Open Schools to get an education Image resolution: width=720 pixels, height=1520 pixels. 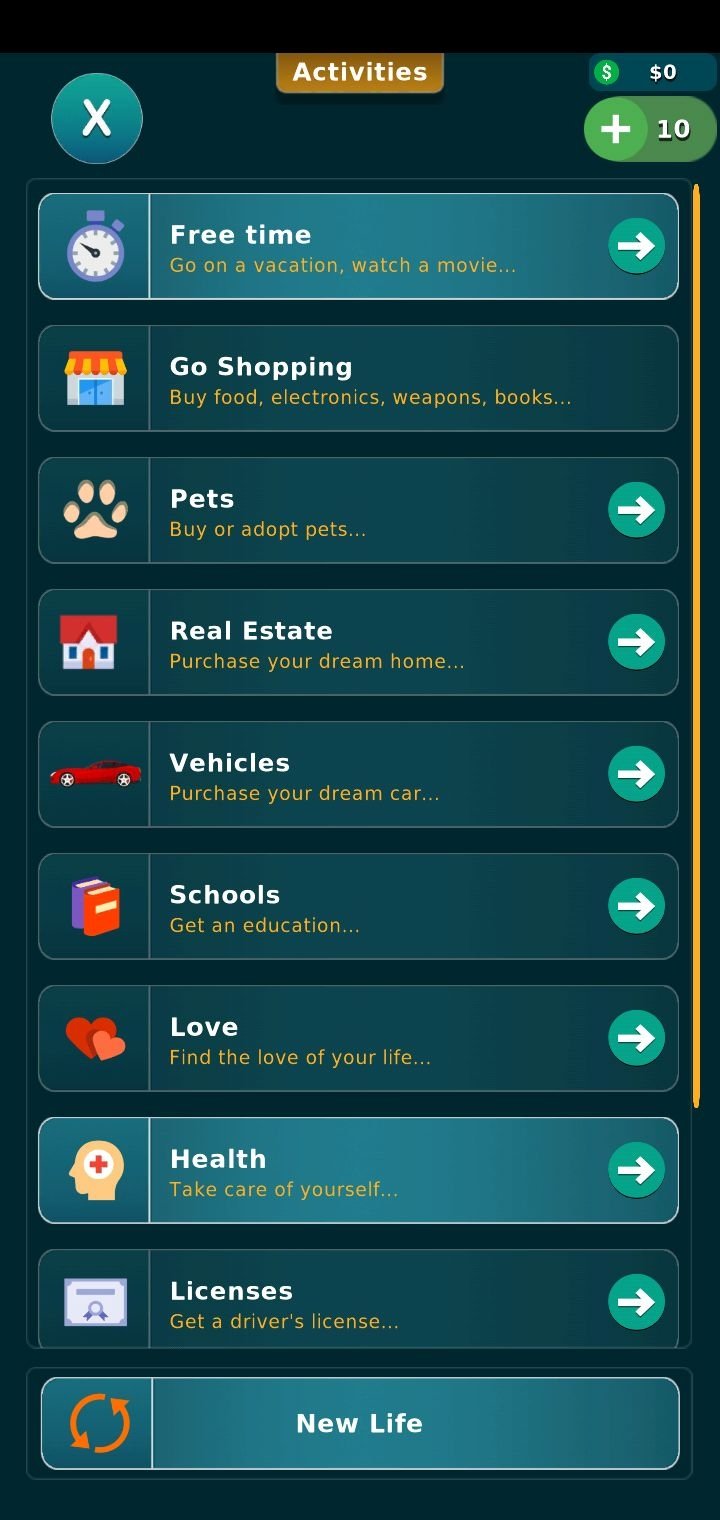358,906
